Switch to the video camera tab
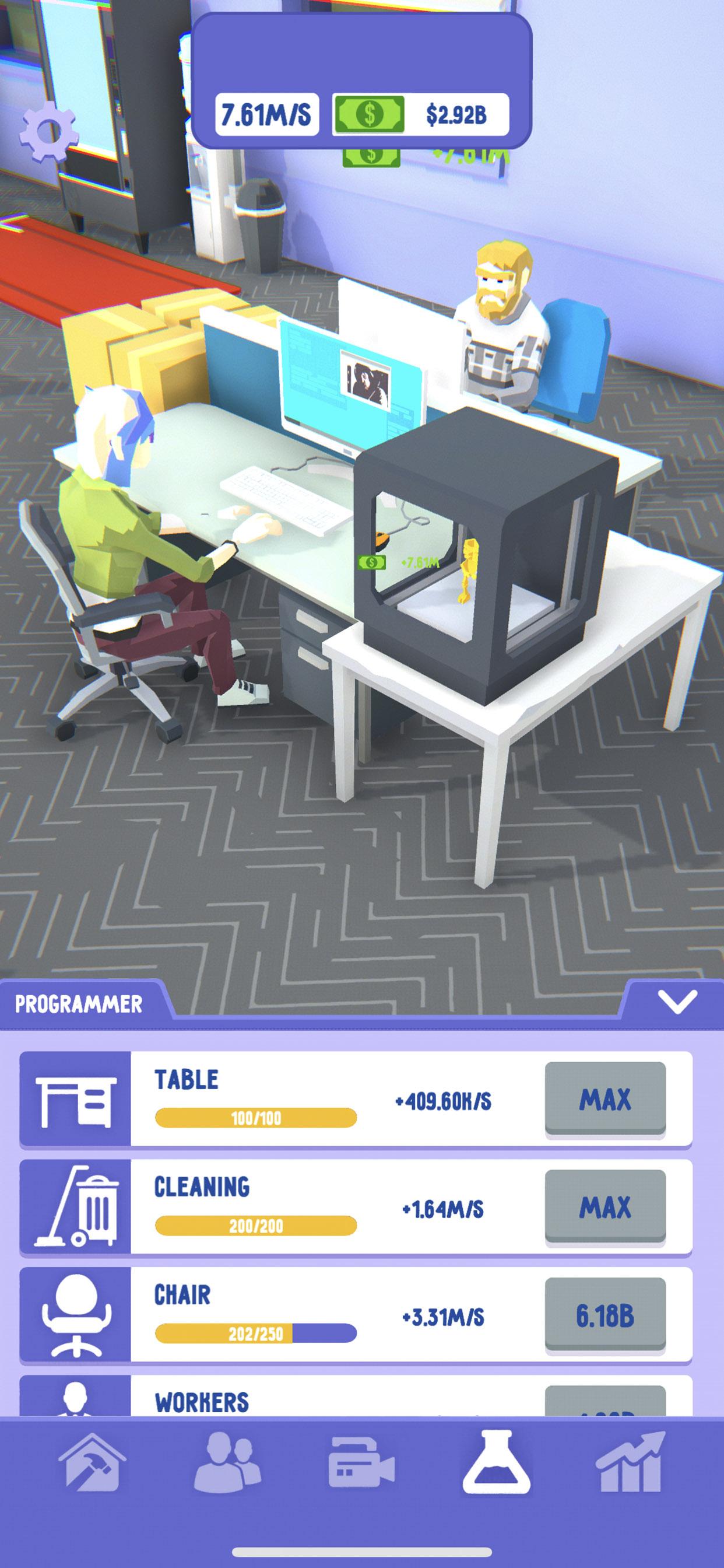The width and height of the screenshot is (724, 1568). [361, 1462]
